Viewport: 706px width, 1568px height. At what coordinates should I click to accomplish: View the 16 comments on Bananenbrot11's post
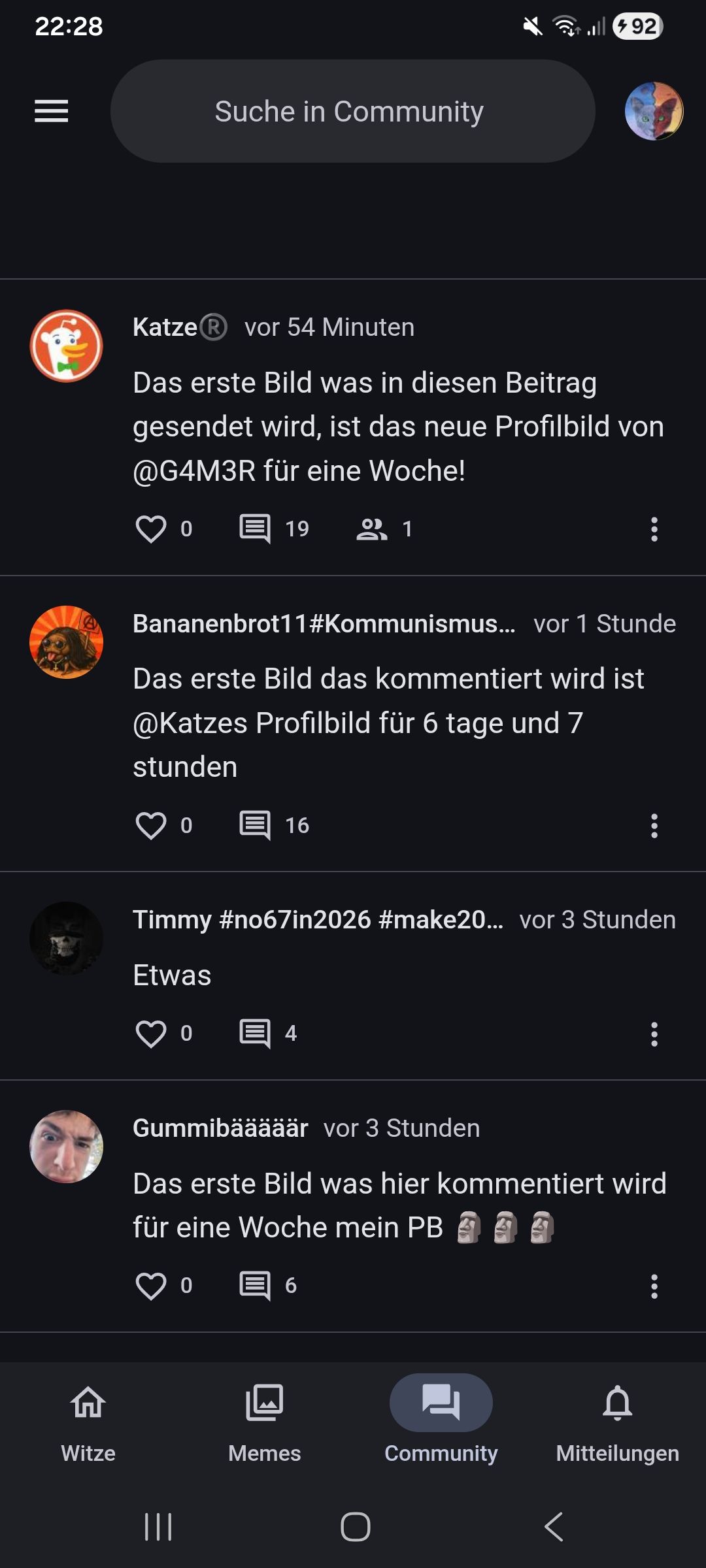(256, 825)
